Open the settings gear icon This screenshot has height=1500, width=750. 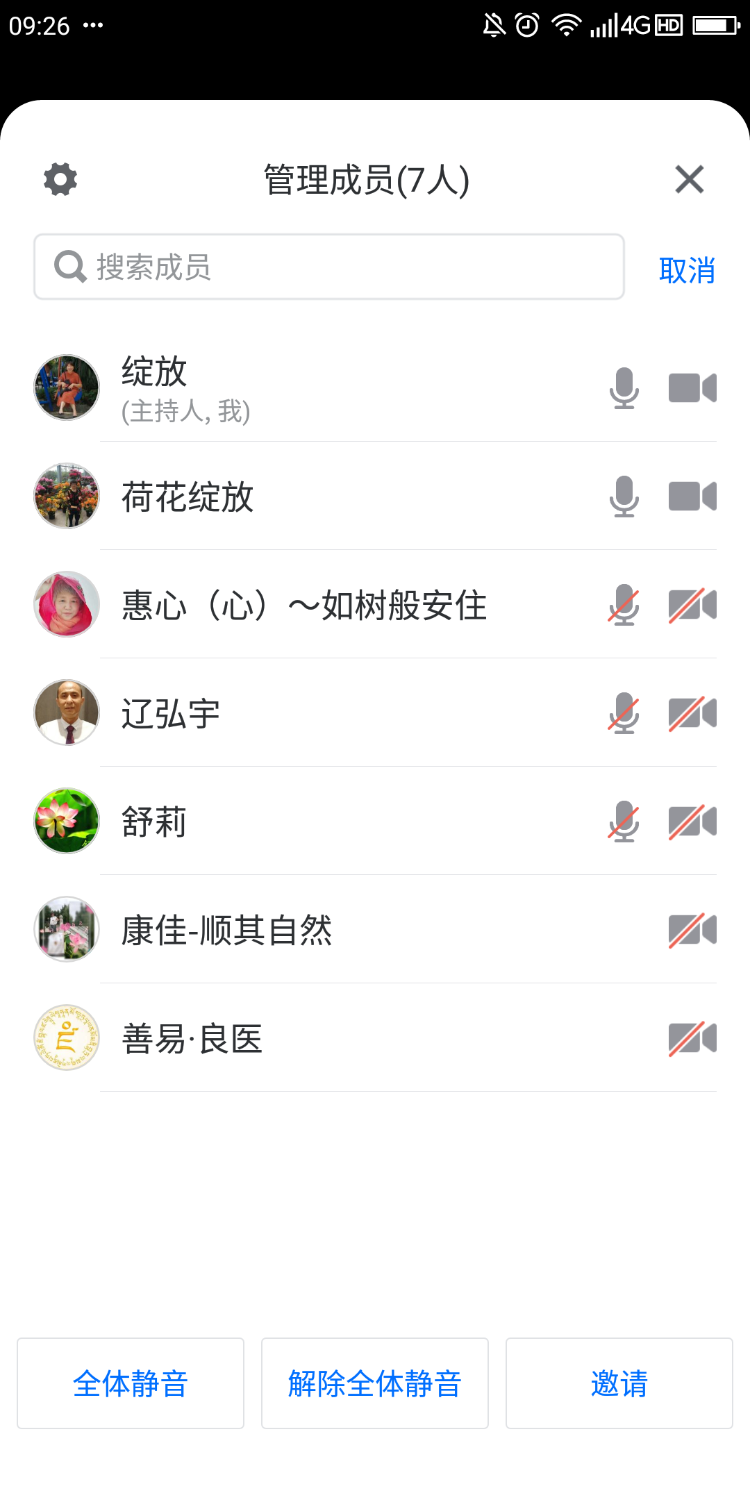[59, 179]
